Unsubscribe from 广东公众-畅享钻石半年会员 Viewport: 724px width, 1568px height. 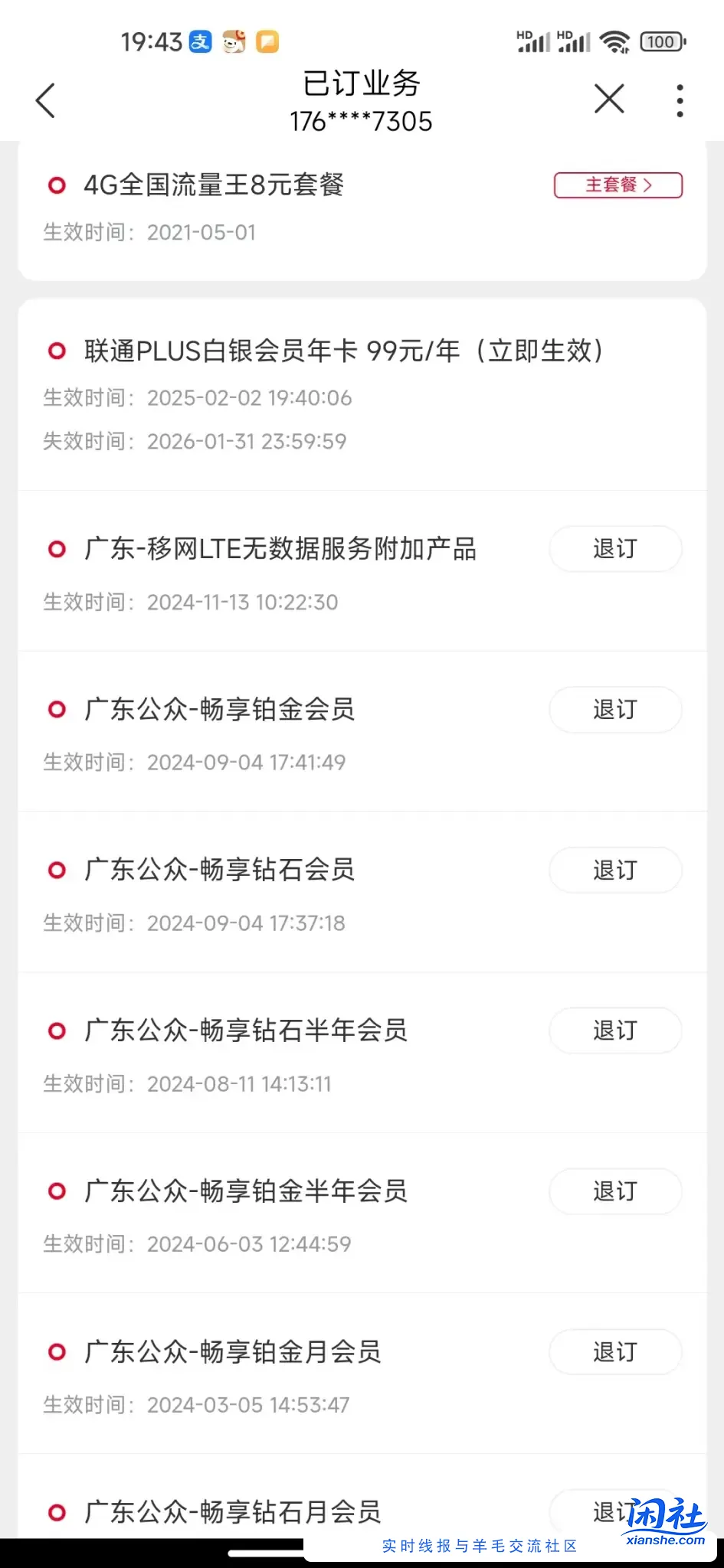pos(615,1031)
